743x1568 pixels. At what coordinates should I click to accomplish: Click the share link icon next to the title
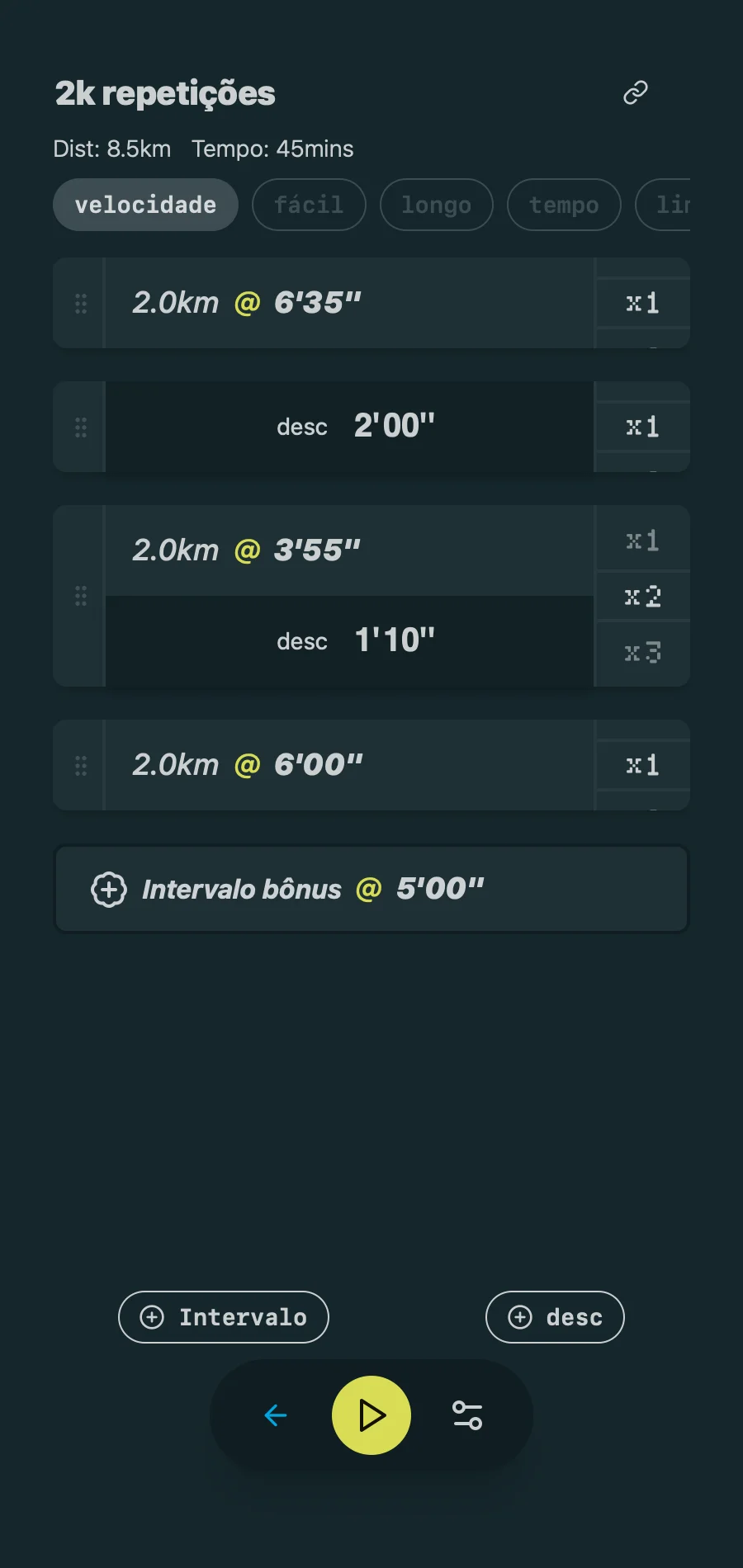634,92
